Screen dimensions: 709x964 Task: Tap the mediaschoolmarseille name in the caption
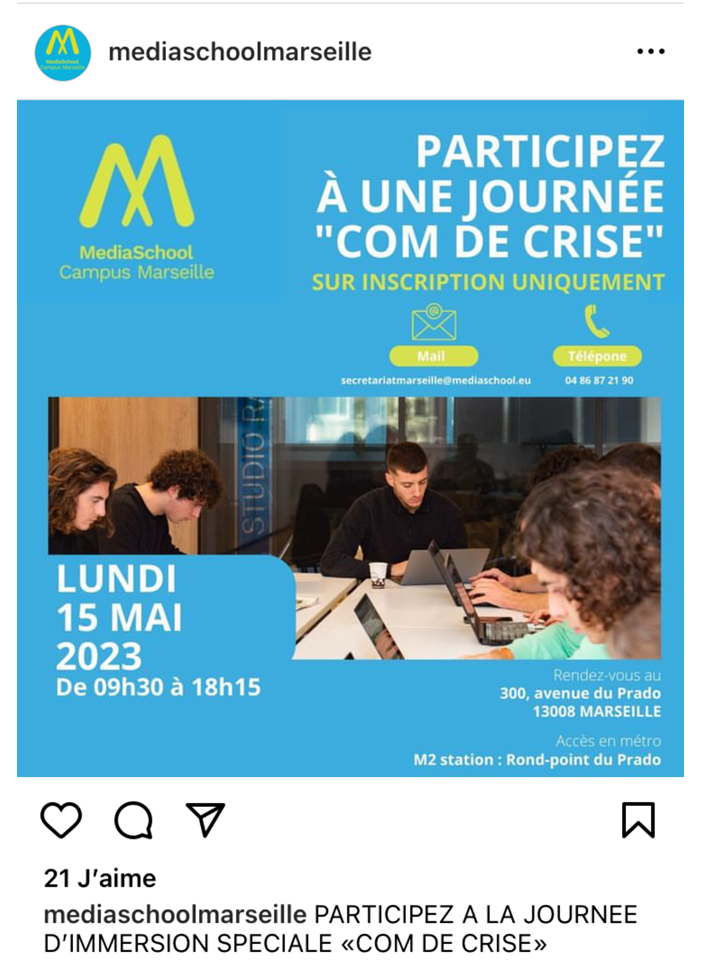point(175,914)
